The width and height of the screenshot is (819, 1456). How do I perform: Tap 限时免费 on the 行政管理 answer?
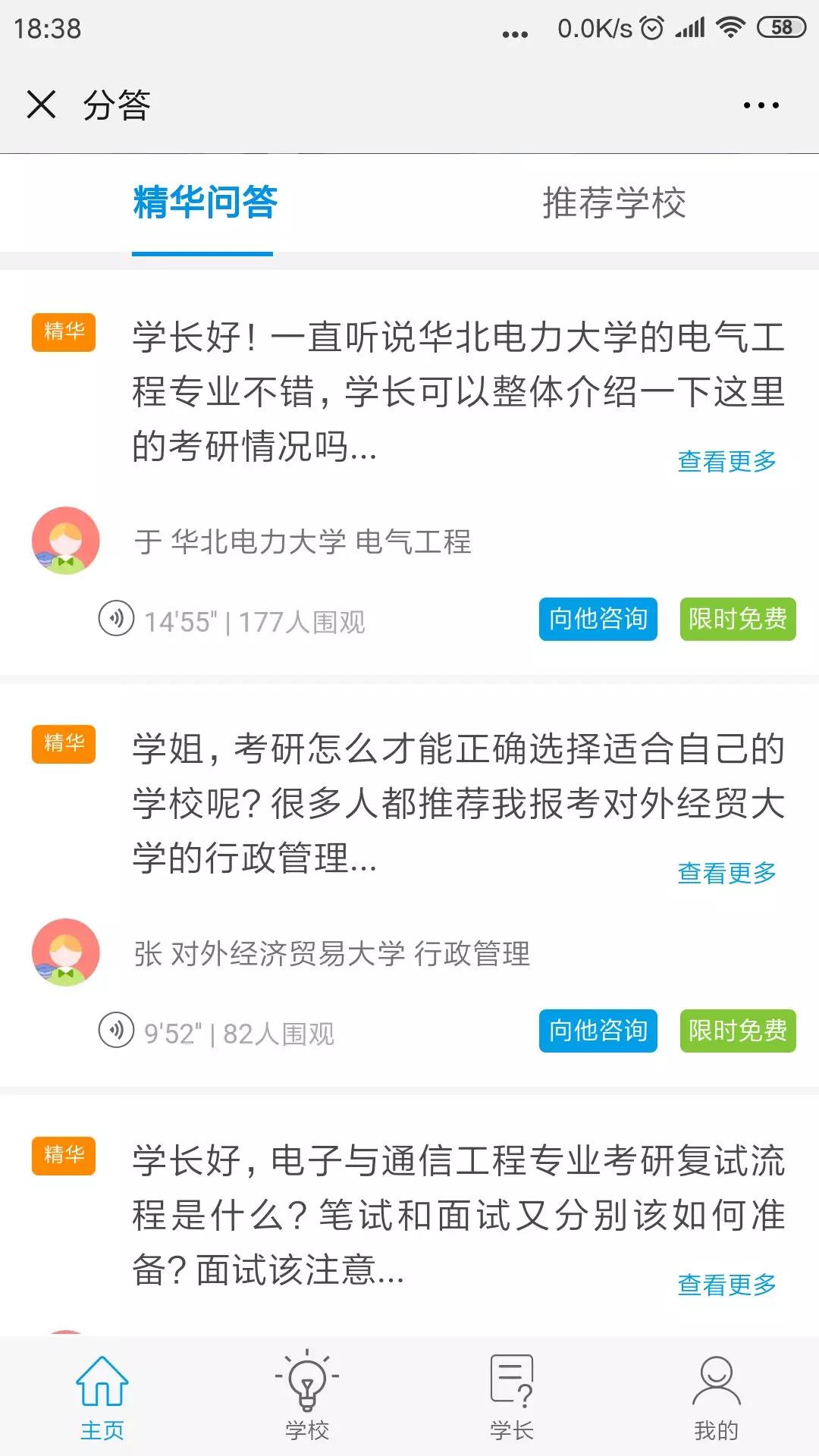pyautogui.click(x=737, y=1031)
